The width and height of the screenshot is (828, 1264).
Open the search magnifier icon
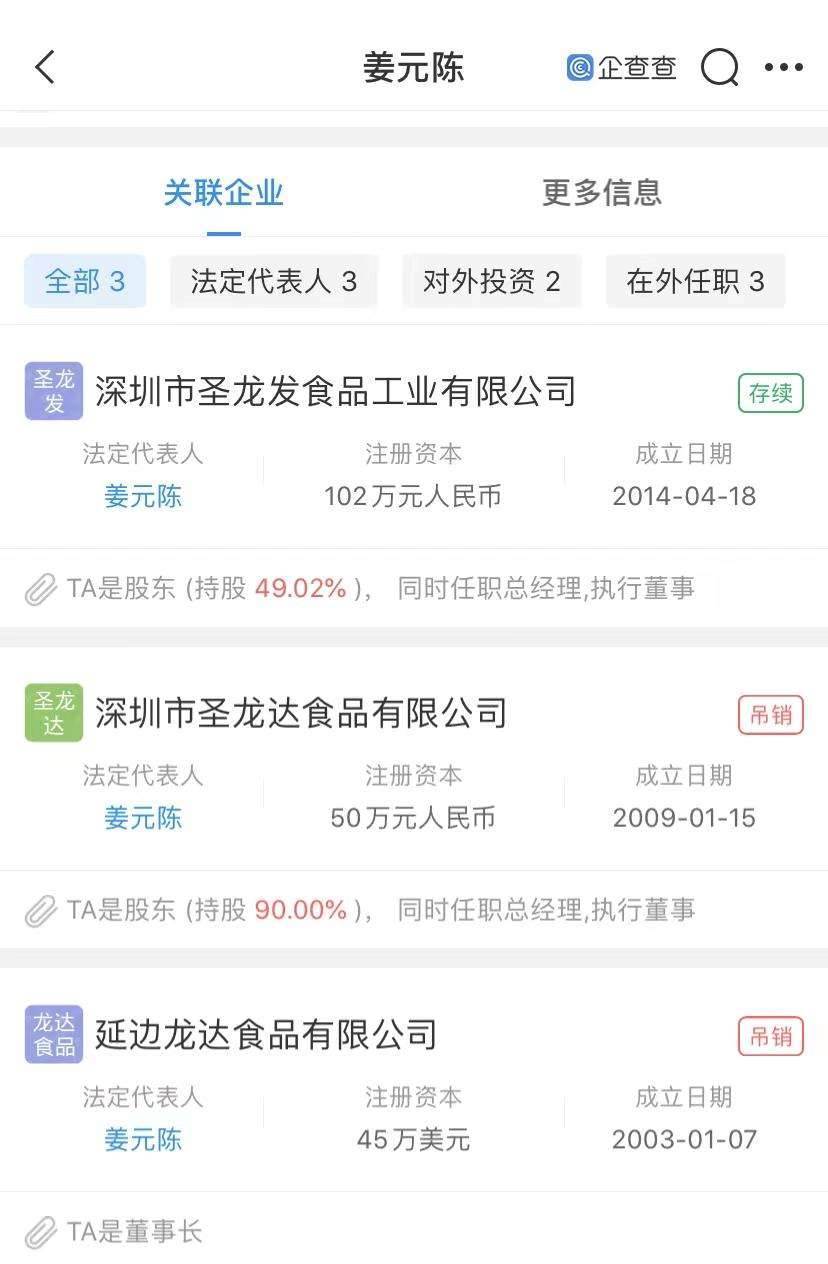(x=719, y=68)
